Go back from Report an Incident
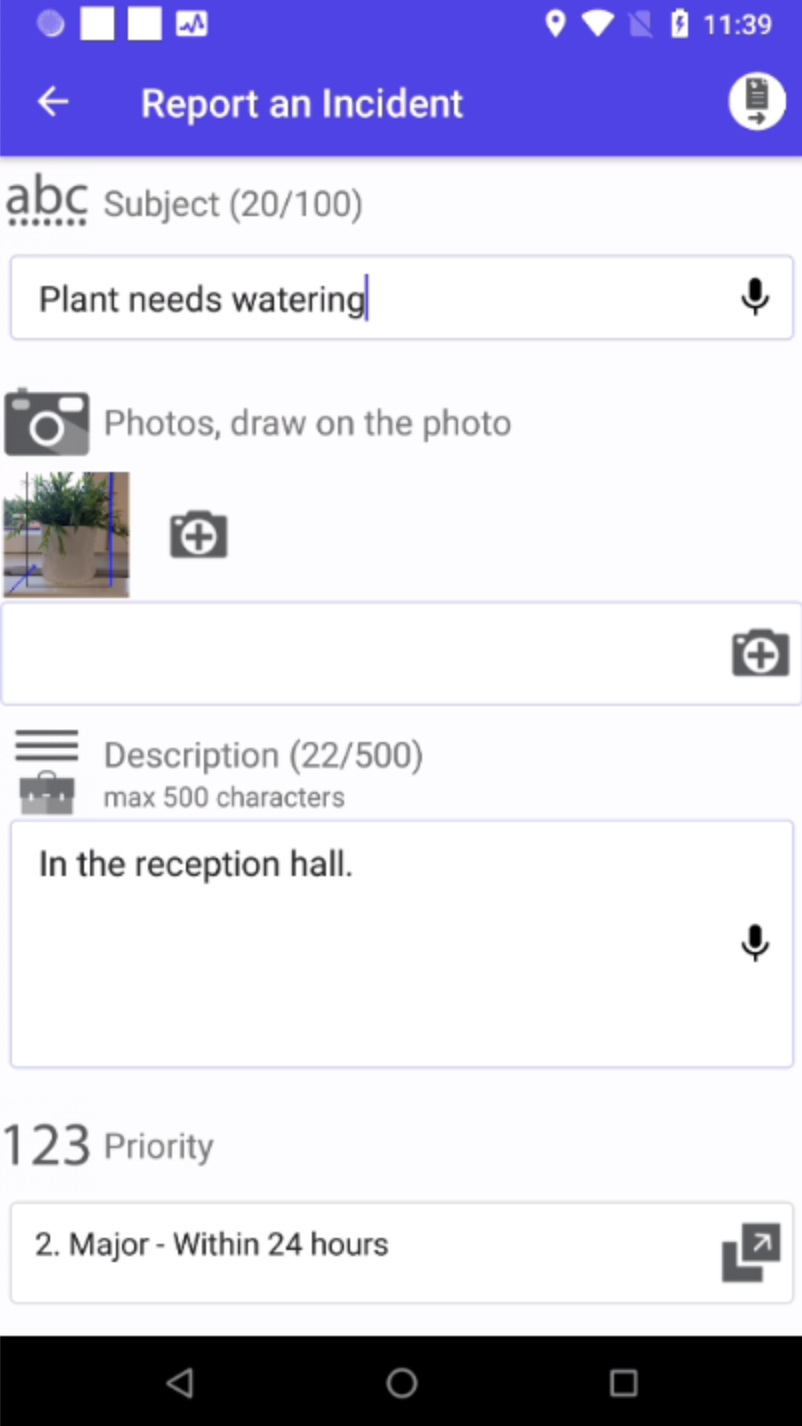Viewport: 802px width, 1426px height. pos(53,102)
